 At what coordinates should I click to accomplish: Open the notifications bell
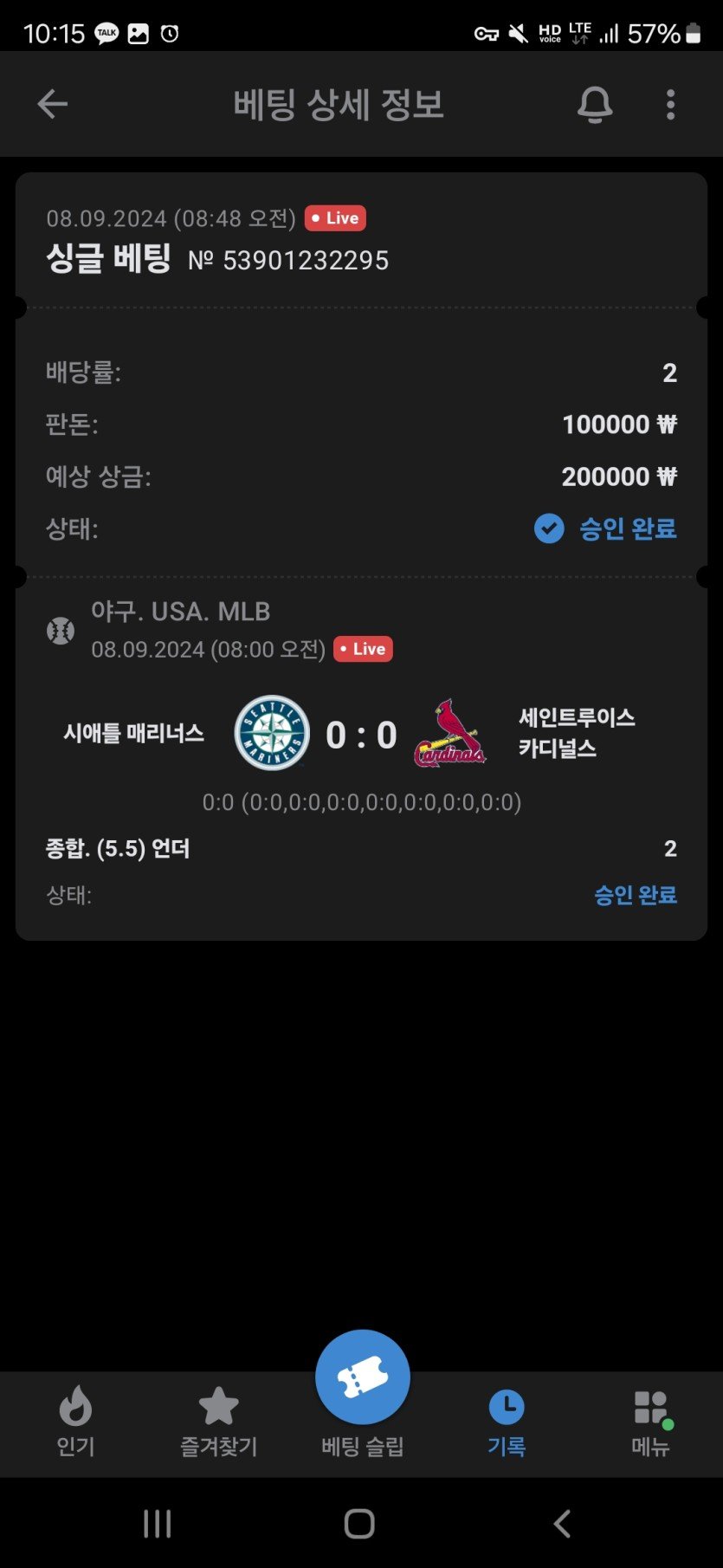click(595, 105)
